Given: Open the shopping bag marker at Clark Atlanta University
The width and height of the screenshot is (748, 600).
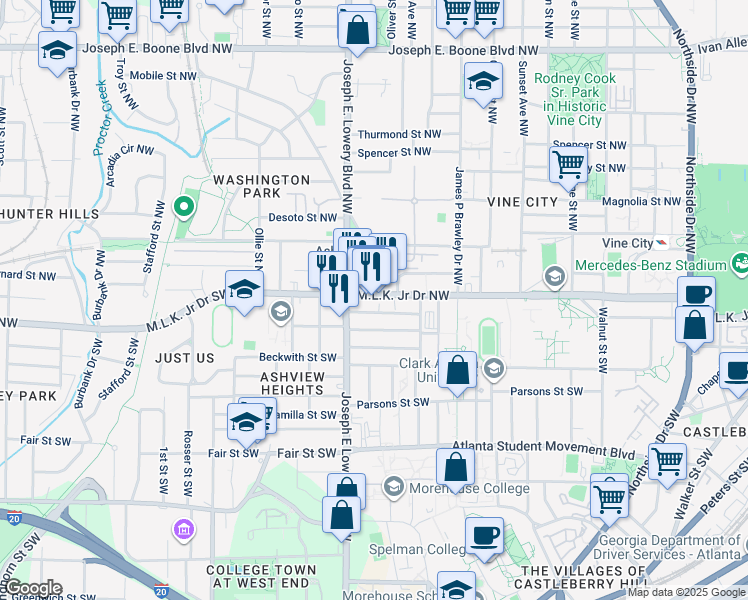Looking at the screenshot, I should pyautogui.click(x=457, y=371).
